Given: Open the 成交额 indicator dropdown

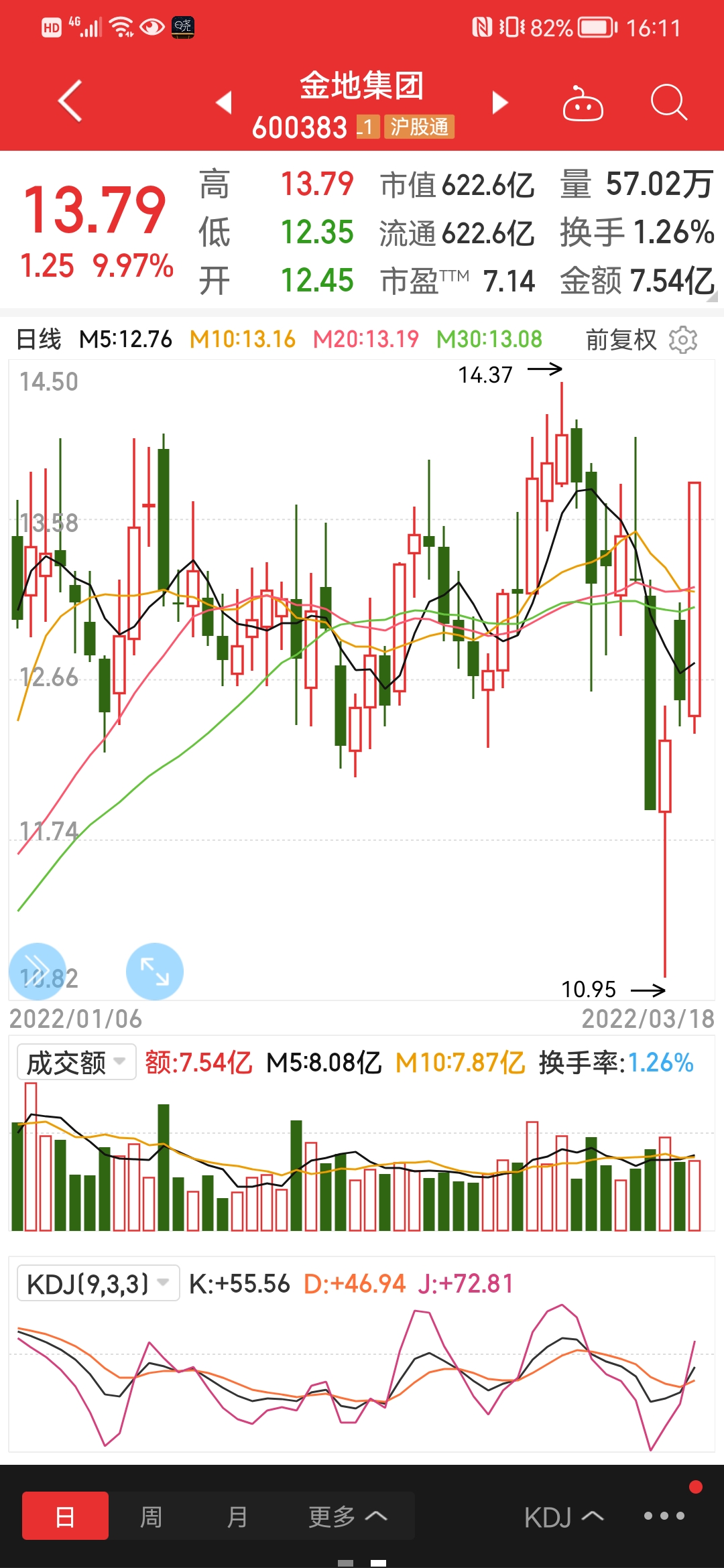Looking at the screenshot, I should click(76, 1062).
